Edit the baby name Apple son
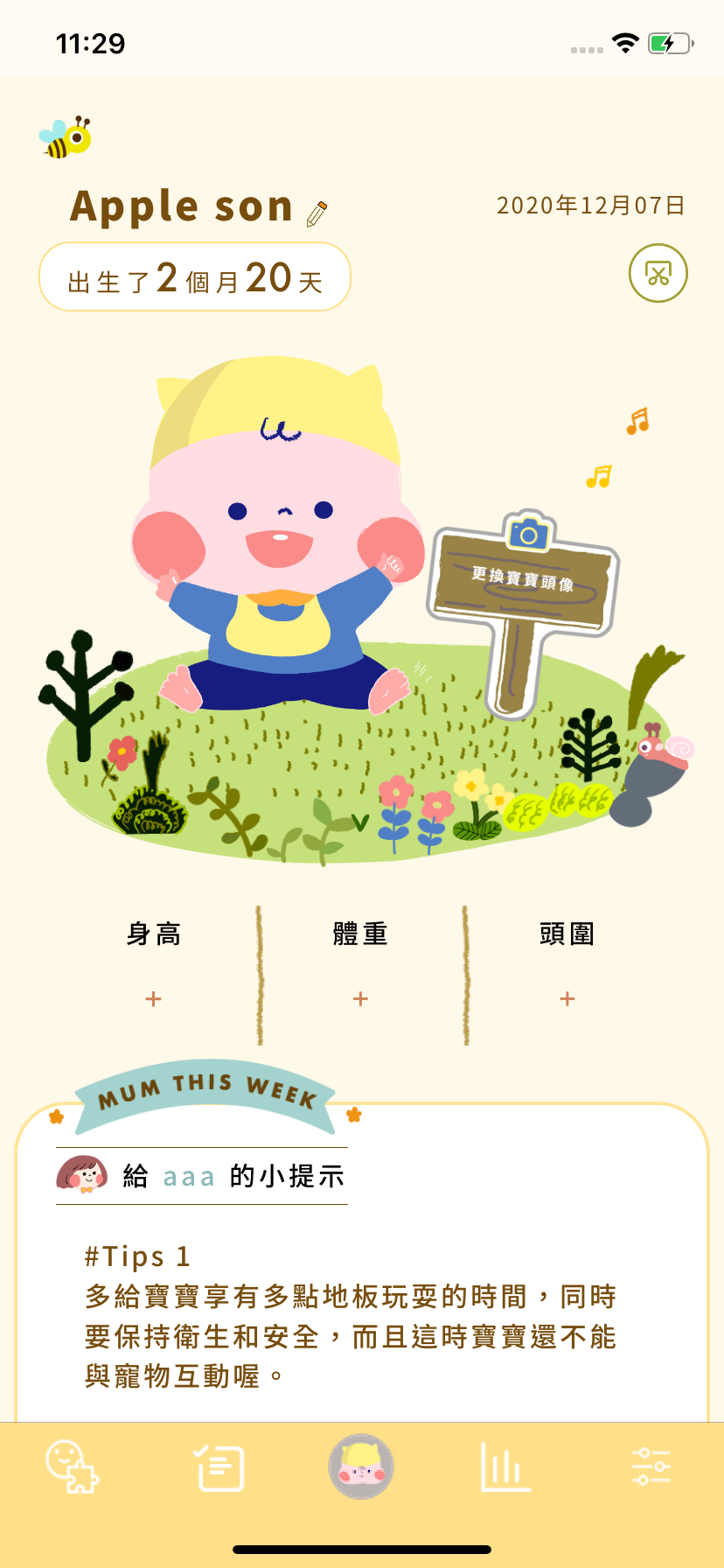 (317, 213)
